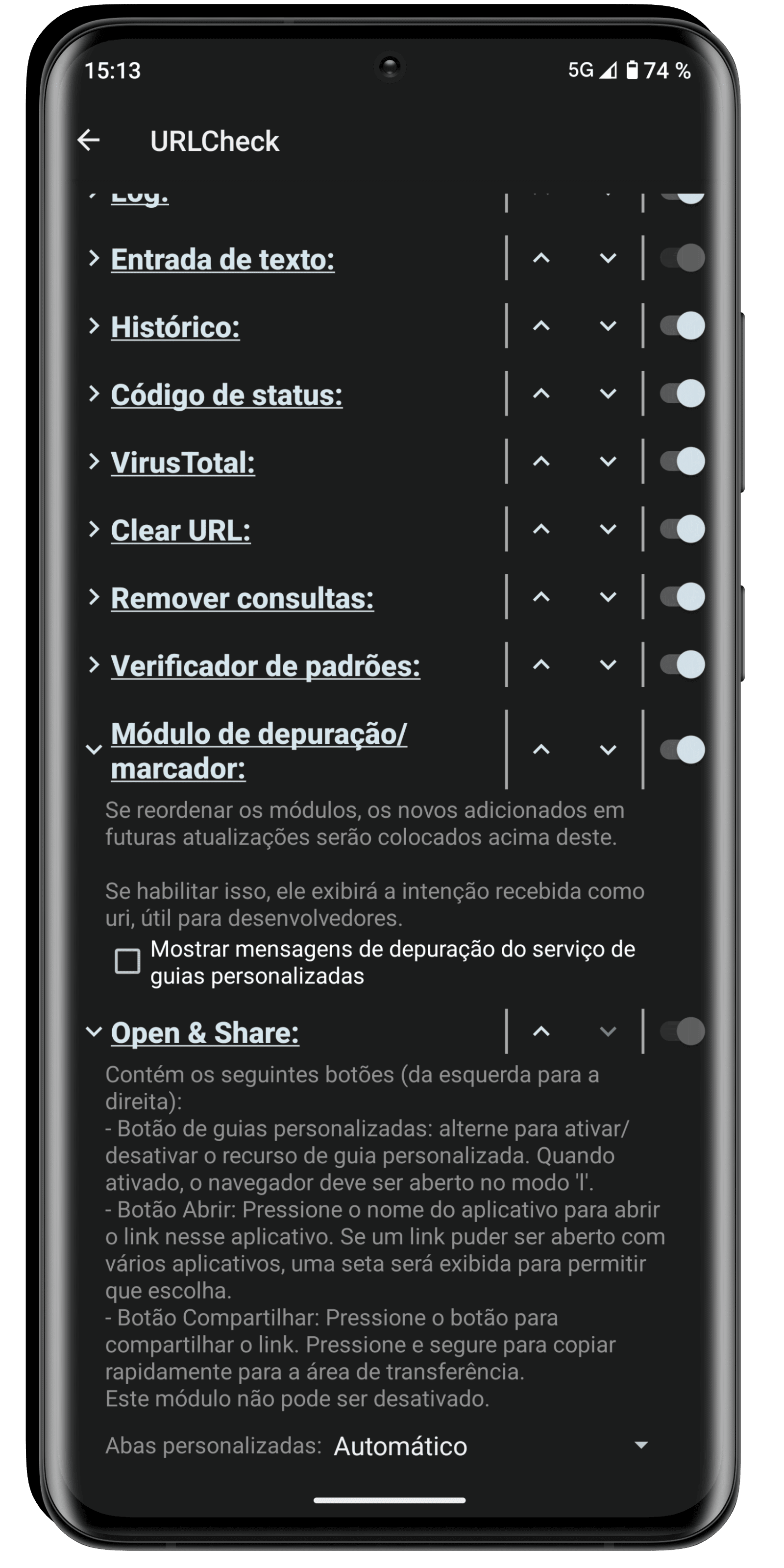784x1568 pixels.
Task: Disable Verificador de padrões toggle
Action: click(683, 664)
